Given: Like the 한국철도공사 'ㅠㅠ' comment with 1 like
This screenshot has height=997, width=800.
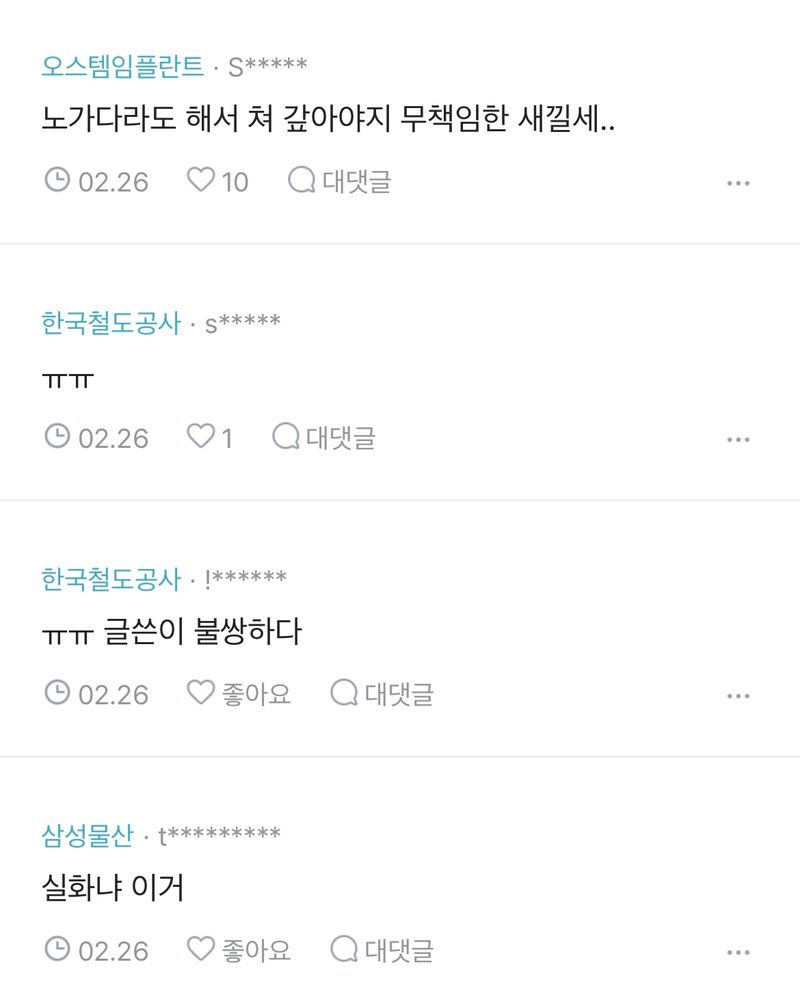Looking at the screenshot, I should click(x=202, y=437).
